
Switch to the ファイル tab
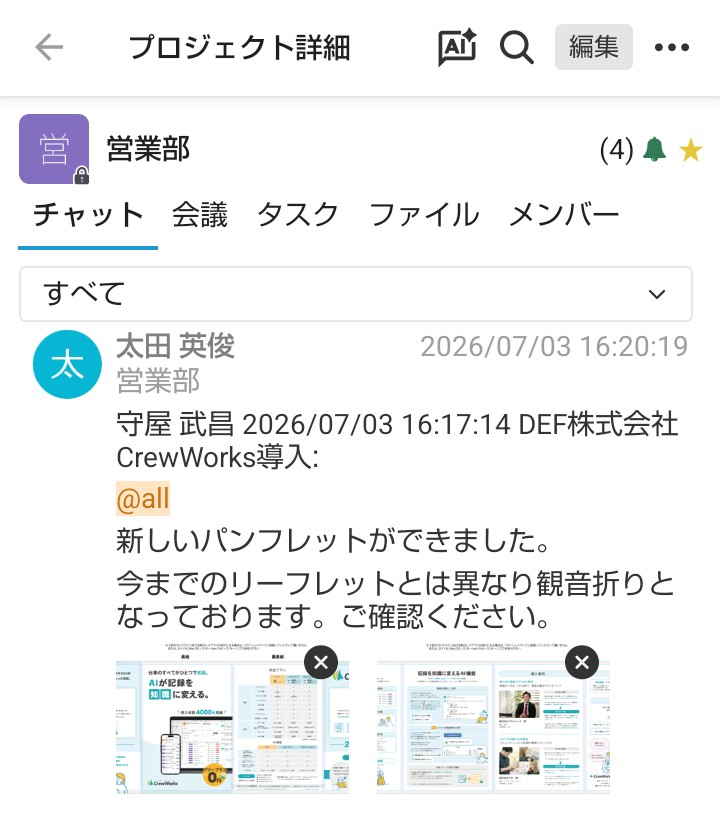[x=424, y=215]
